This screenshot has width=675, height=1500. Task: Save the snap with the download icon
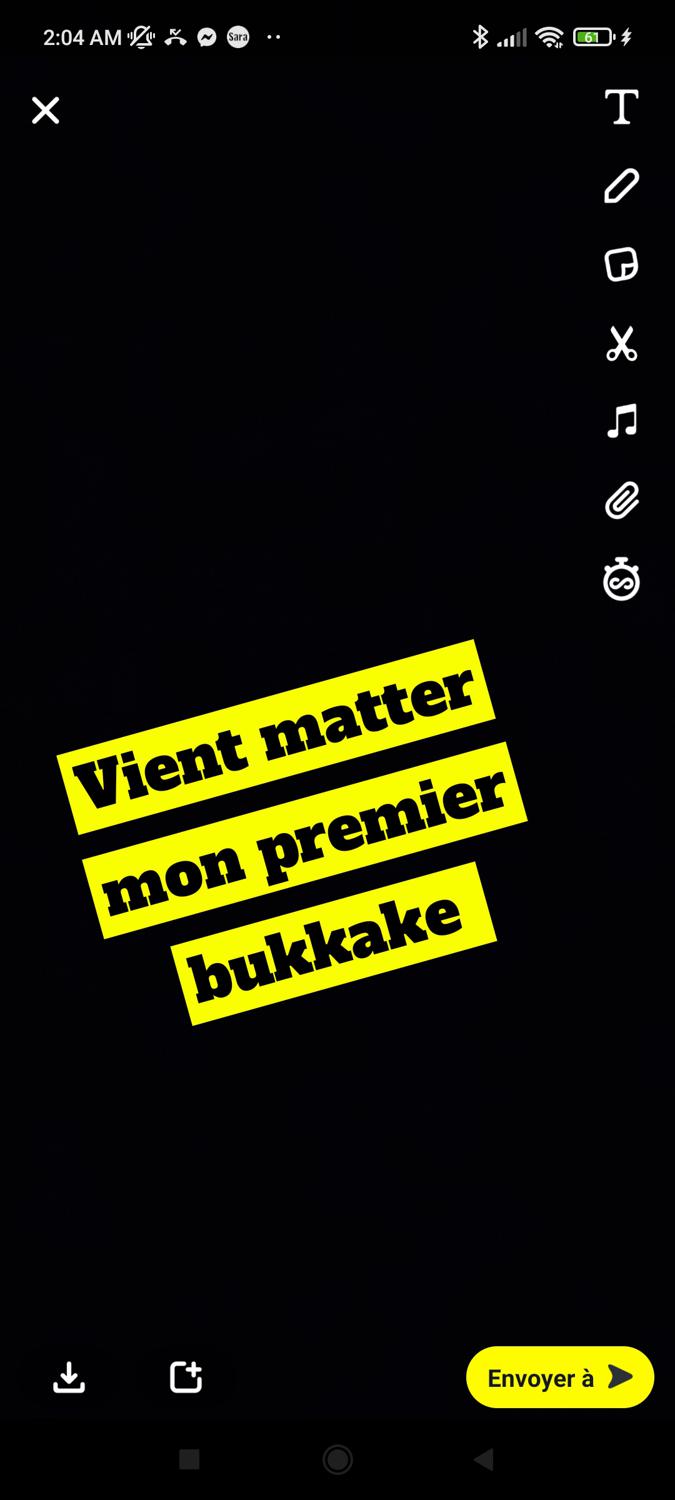pyautogui.click(x=69, y=1377)
